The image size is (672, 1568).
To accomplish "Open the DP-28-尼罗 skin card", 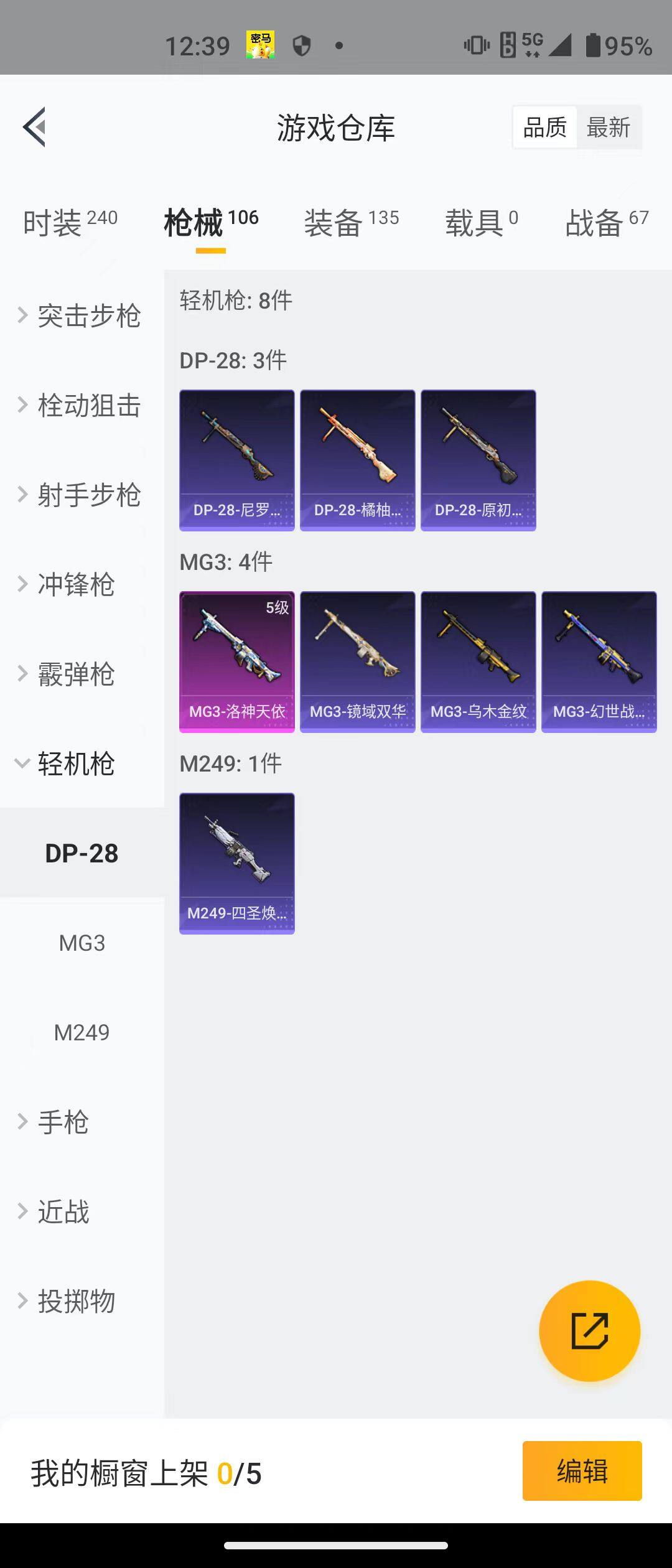I will 236,459.
